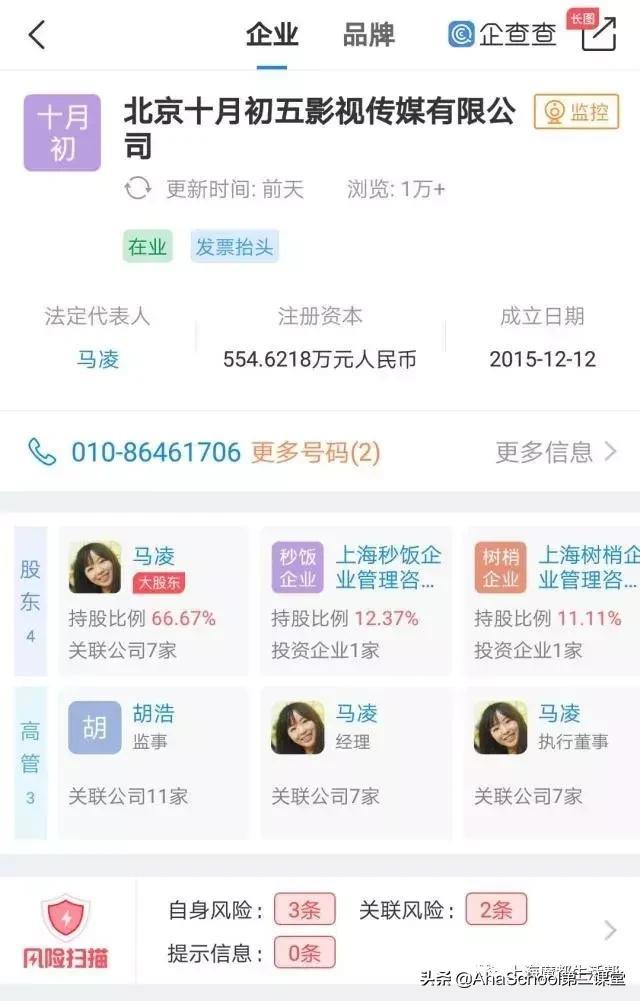Switch to the 品牌 tab
The width and height of the screenshot is (640, 1001).
point(368,34)
